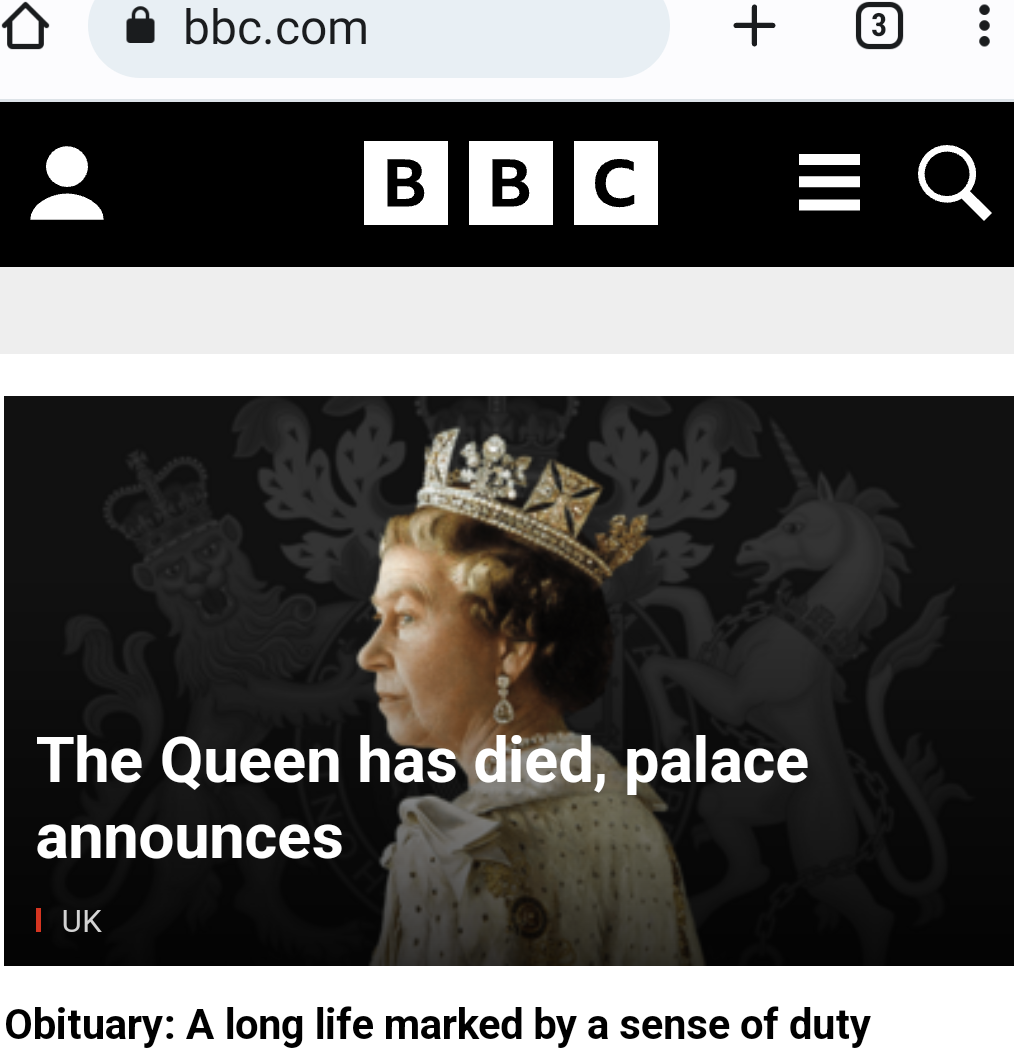Go to the browser home page

(26, 26)
